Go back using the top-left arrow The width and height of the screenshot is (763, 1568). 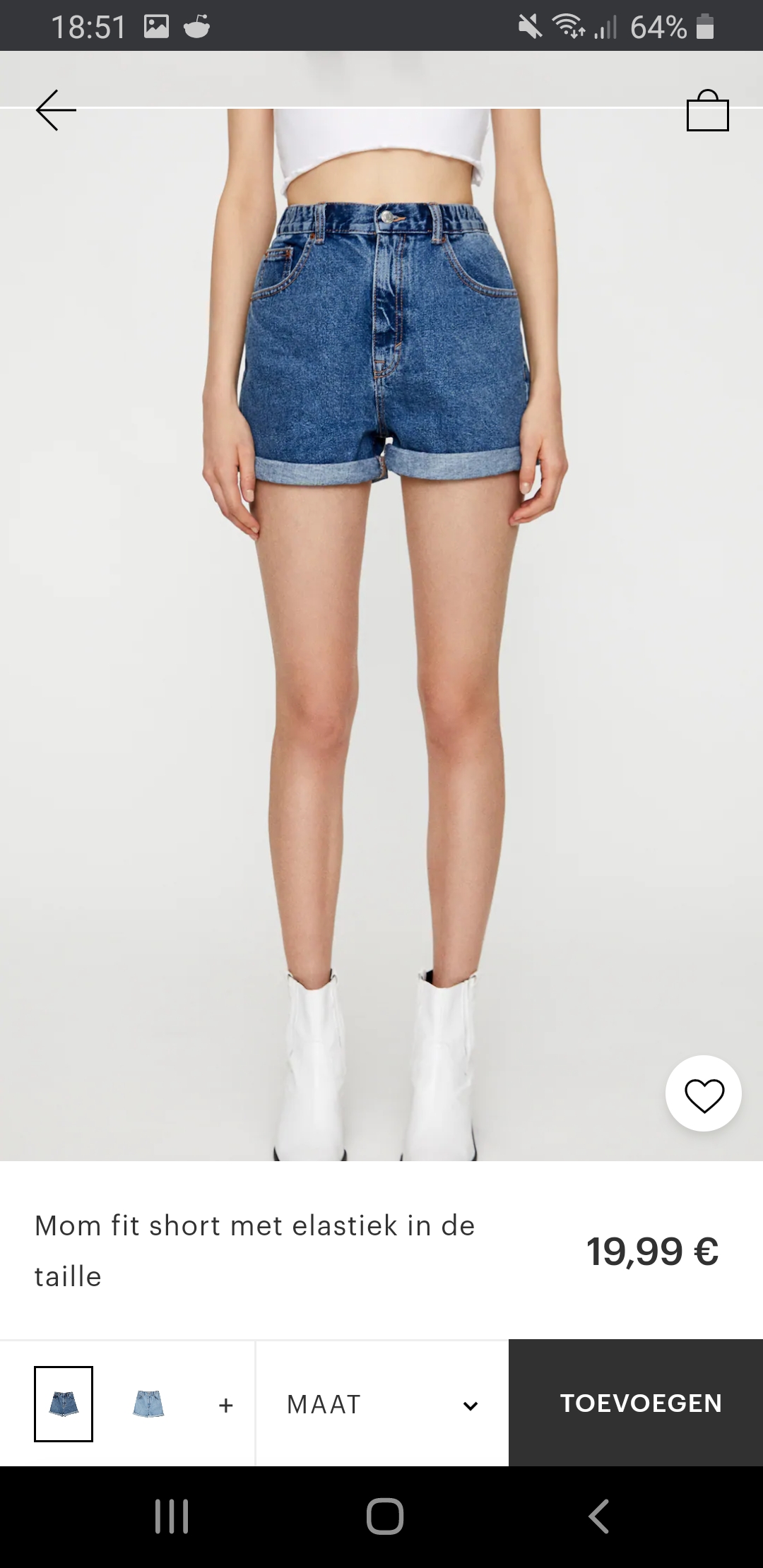[56, 110]
